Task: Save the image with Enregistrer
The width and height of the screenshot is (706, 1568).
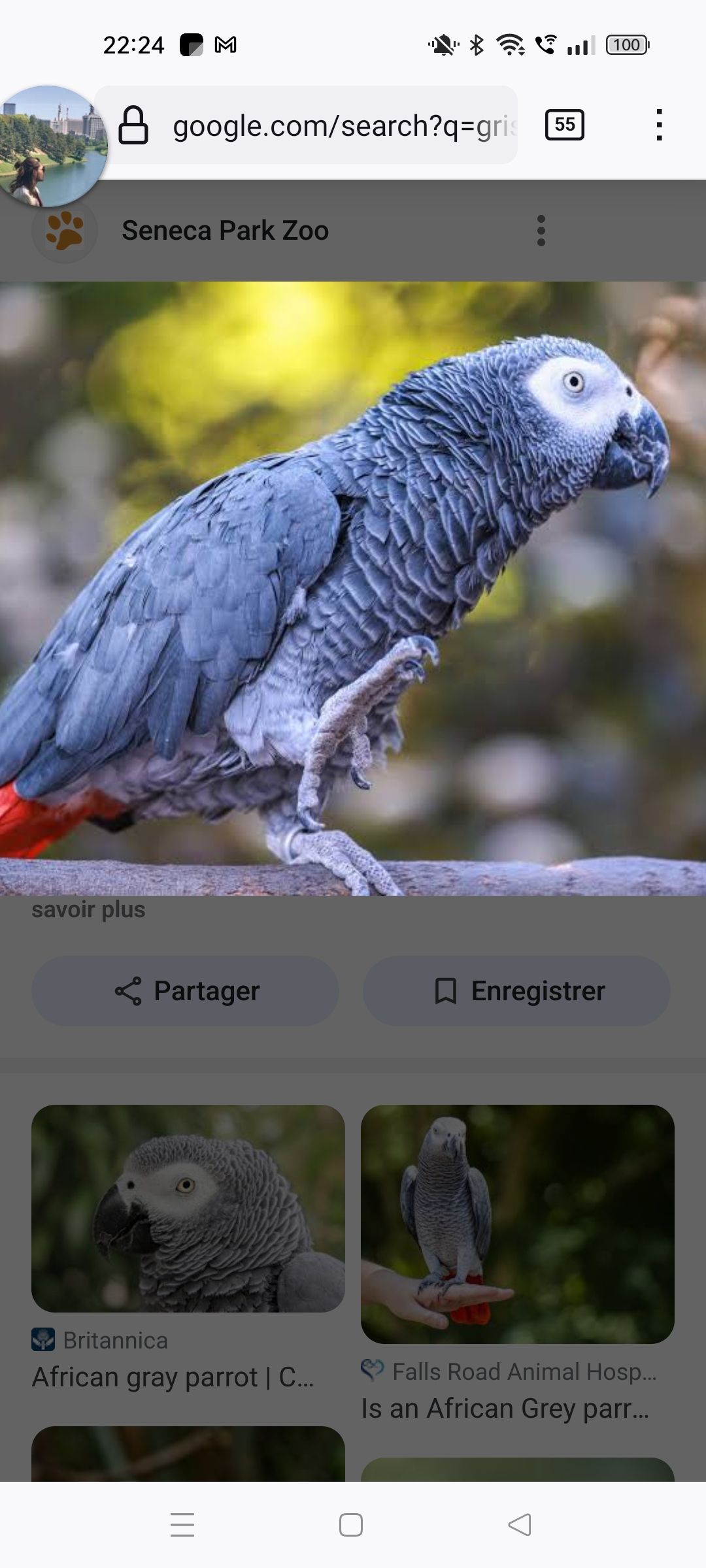Action: click(516, 991)
